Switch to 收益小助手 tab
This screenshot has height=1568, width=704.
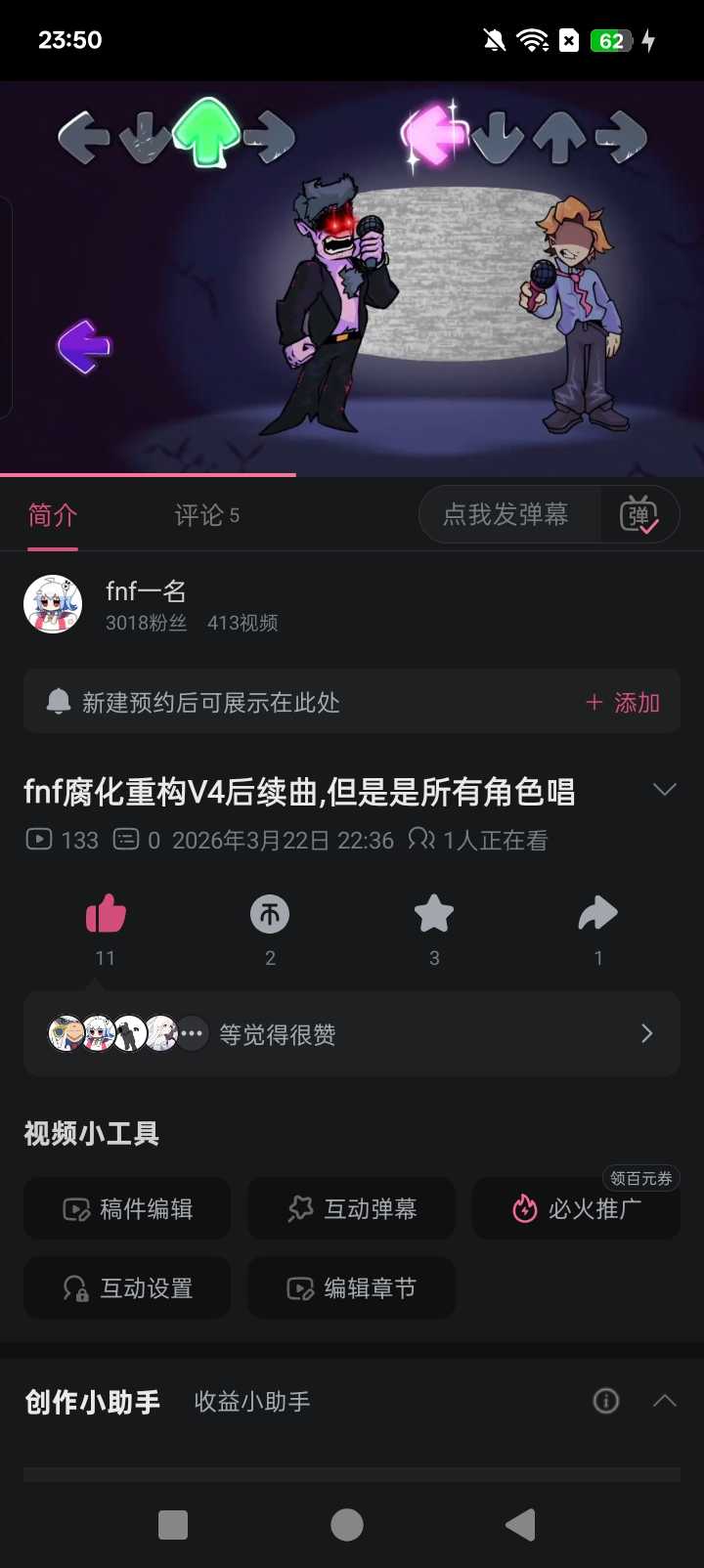pyautogui.click(x=252, y=1402)
